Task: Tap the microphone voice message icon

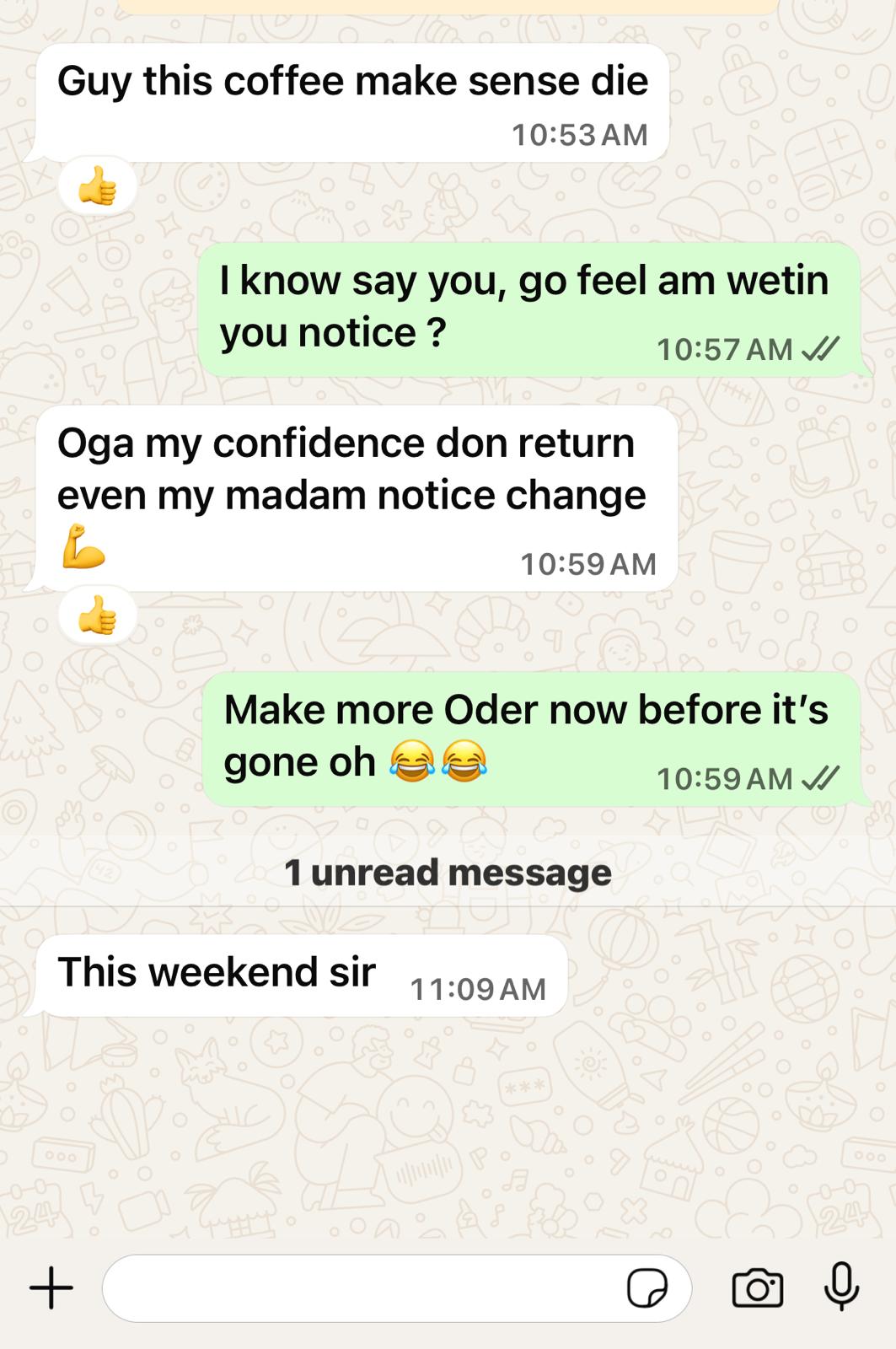Action: [841, 1287]
